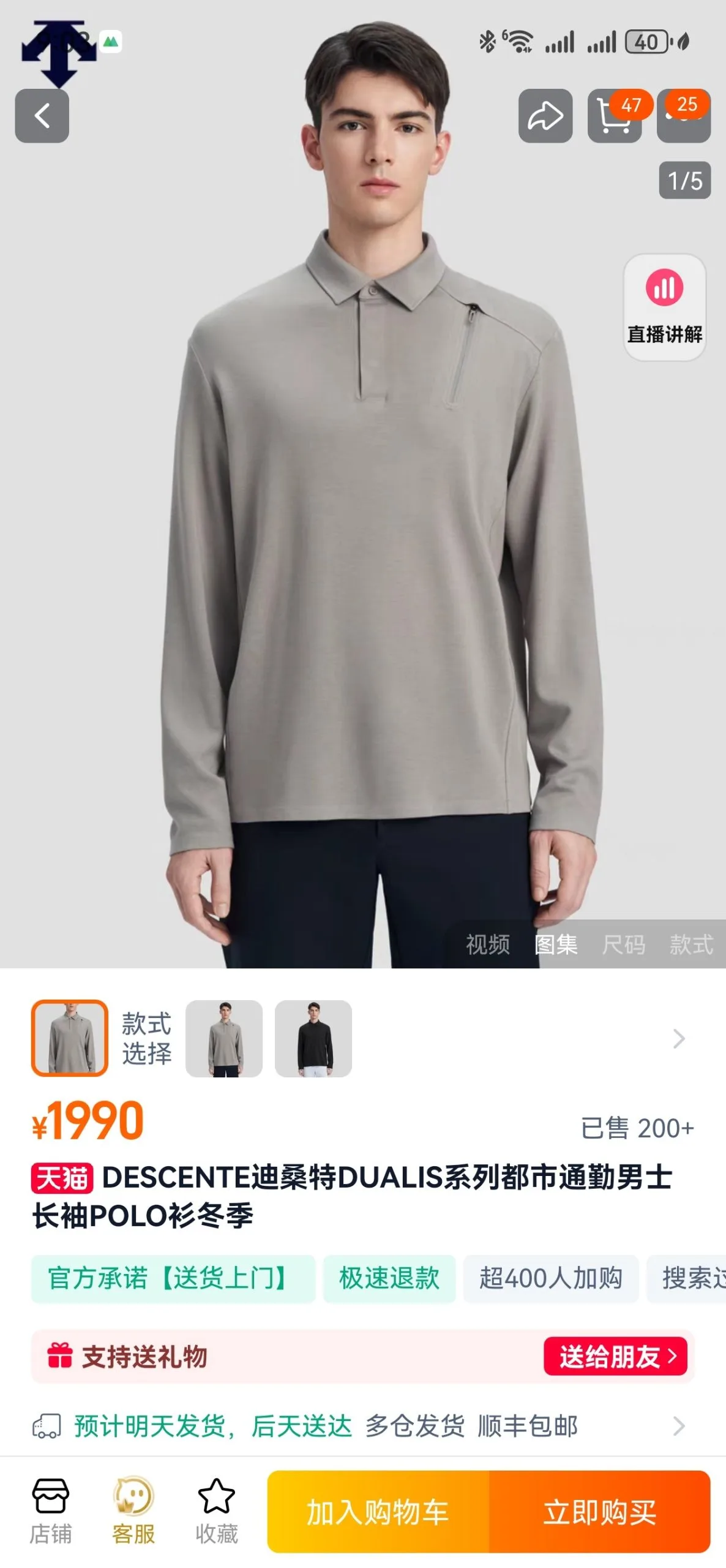The width and height of the screenshot is (726, 1568).
Task: Tap the 官方承诺 送货上门 chip
Action: 173,1278
